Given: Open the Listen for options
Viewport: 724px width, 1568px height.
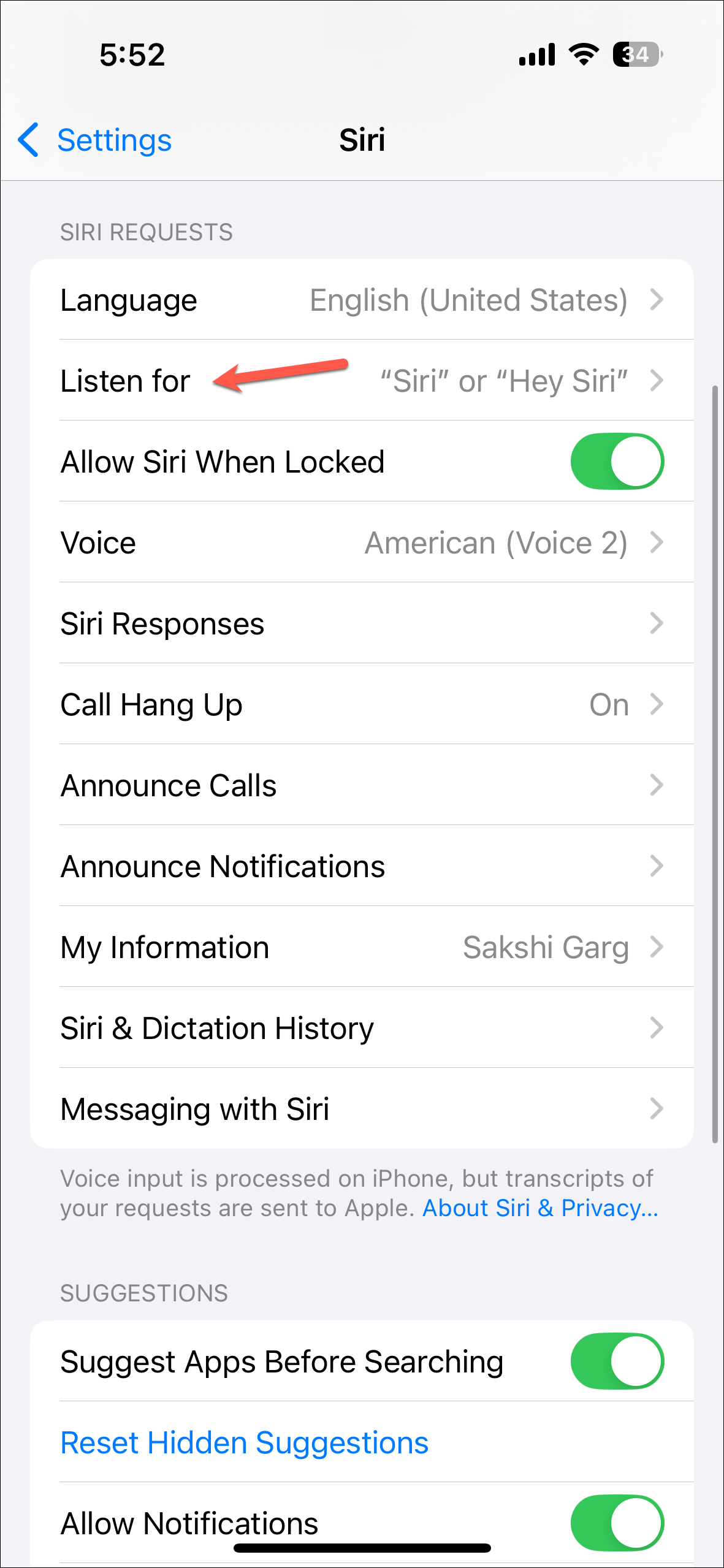Looking at the screenshot, I should coord(362,381).
